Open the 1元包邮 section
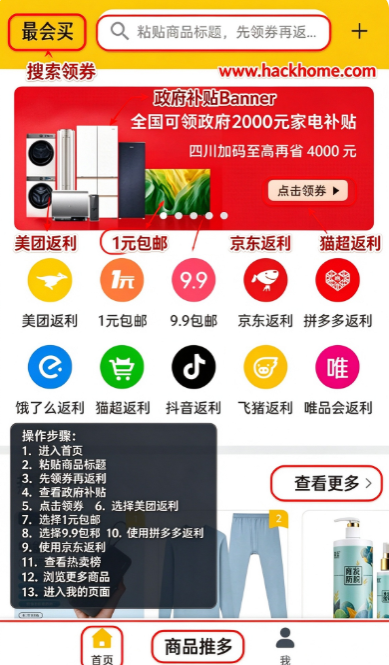389x665 pixels. (x=122, y=293)
